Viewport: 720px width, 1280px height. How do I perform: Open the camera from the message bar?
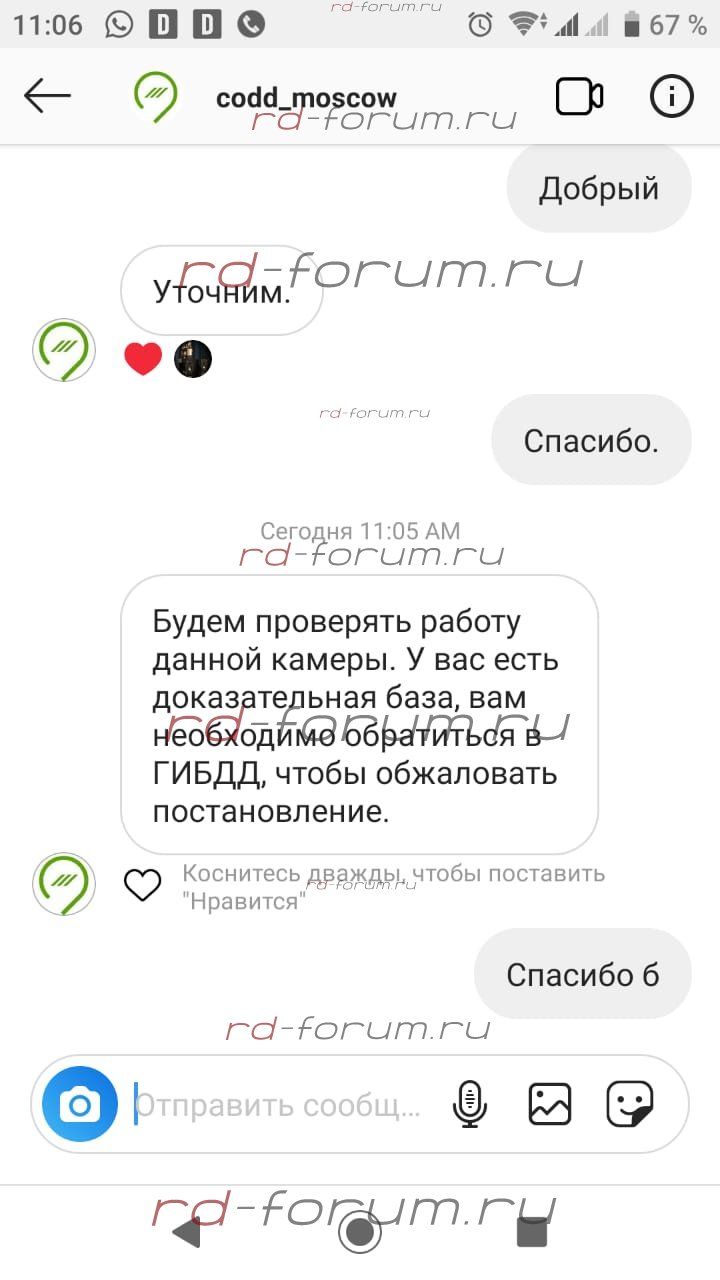coord(80,1105)
